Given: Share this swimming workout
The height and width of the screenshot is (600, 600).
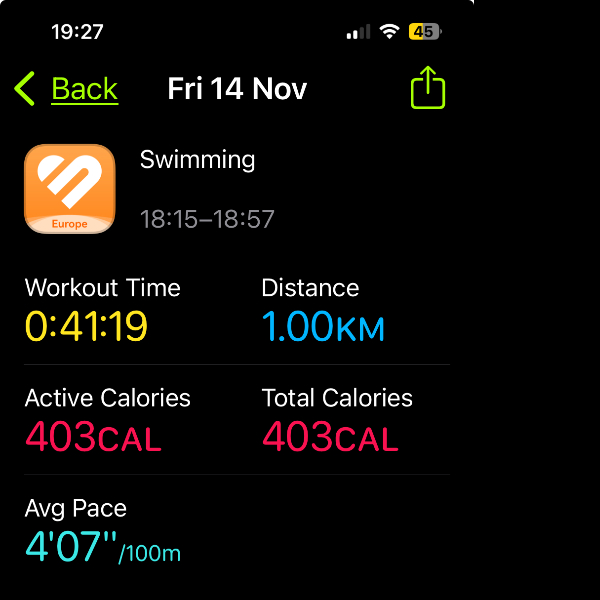Looking at the screenshot, I should click(x=428, y=89).
